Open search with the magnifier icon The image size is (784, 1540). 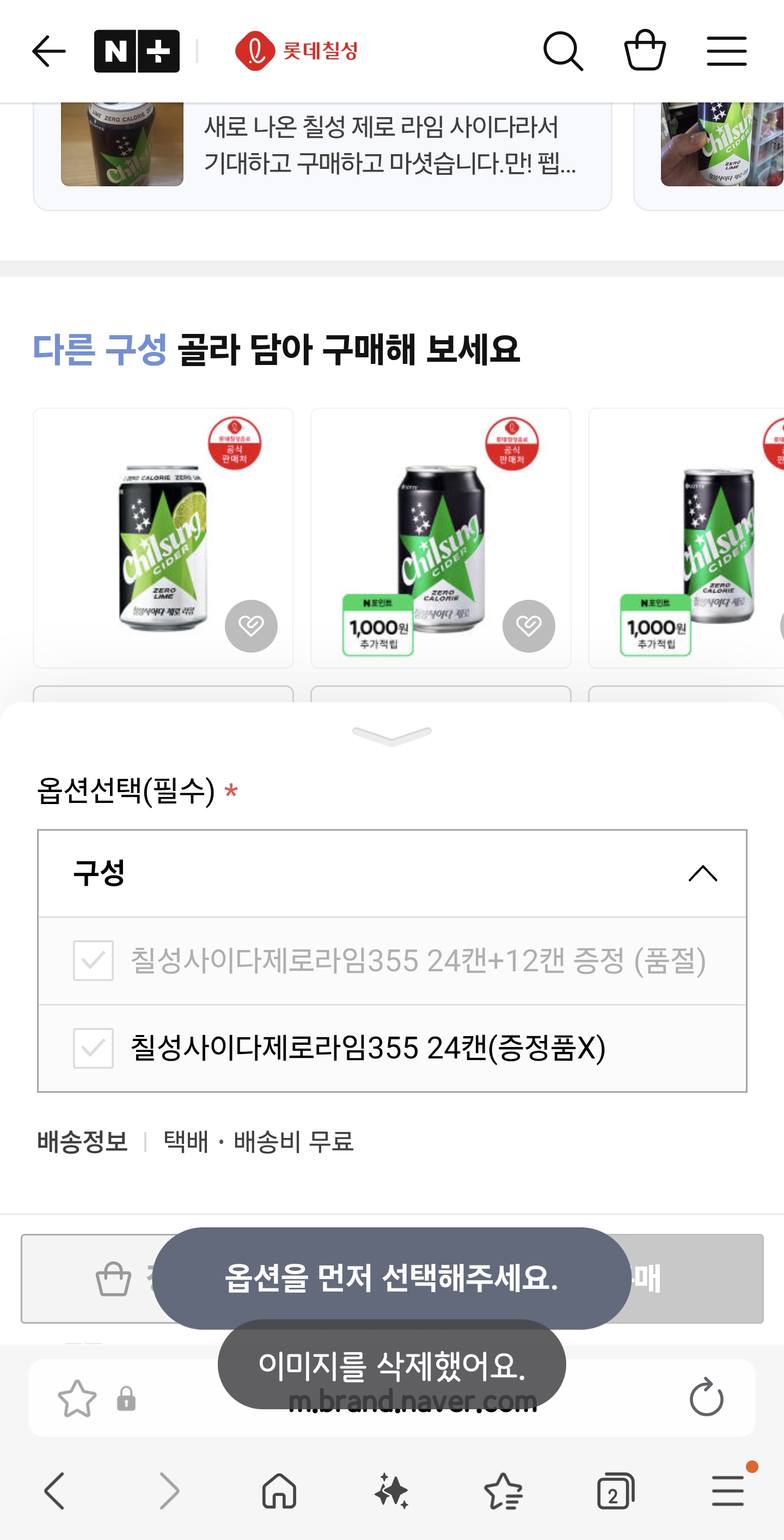(x=563, y=51)
